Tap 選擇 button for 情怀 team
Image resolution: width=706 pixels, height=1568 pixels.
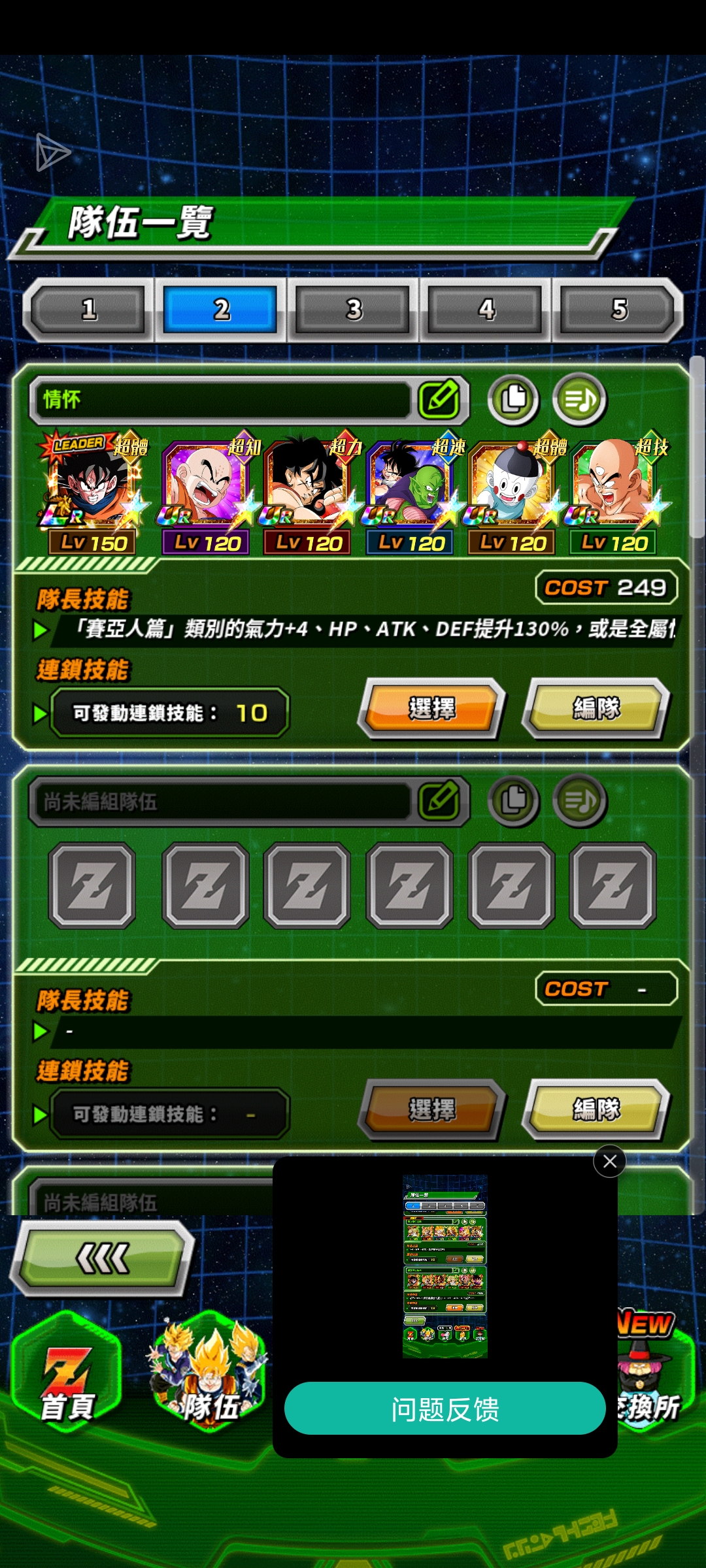pos(431,709)
